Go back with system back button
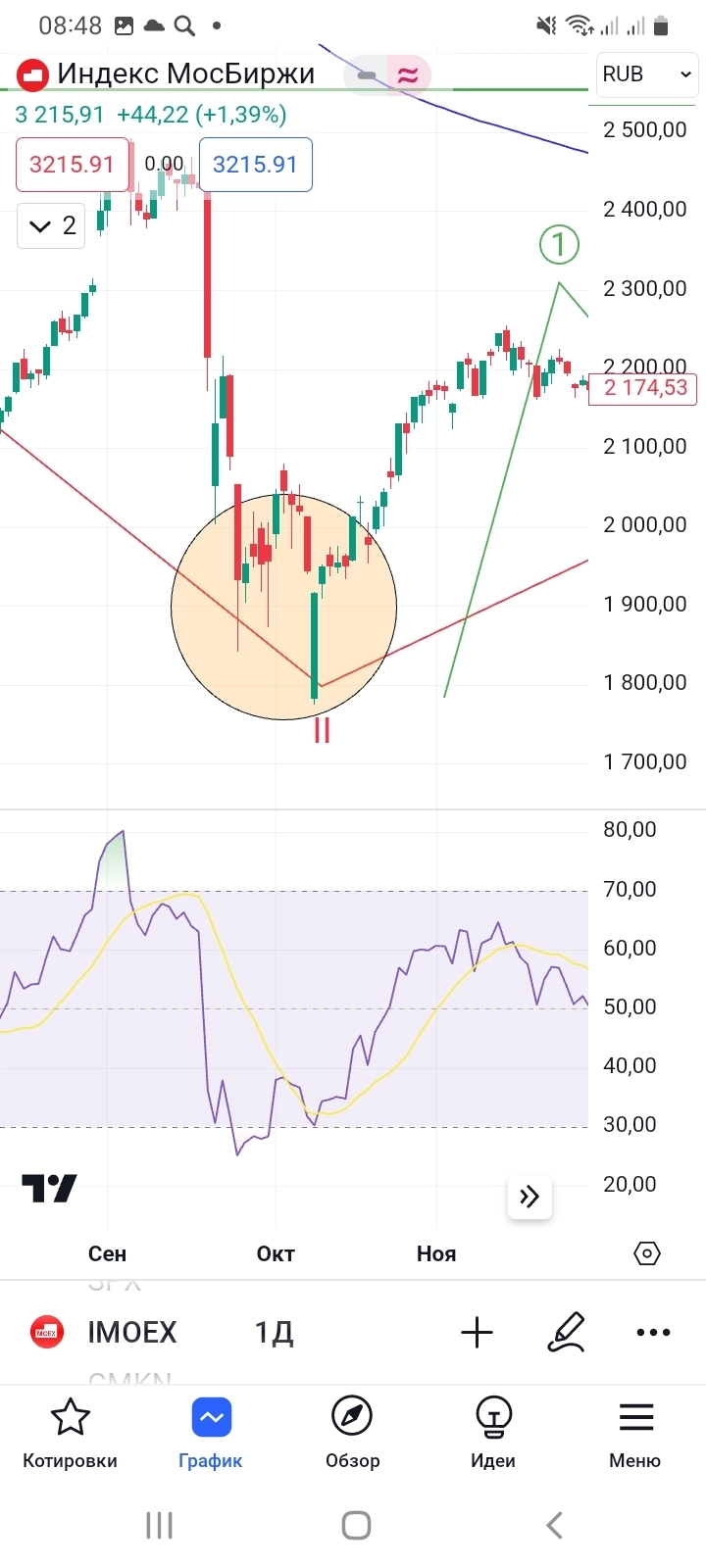This screenshot has width=706, height=1568. point(554,1525)
